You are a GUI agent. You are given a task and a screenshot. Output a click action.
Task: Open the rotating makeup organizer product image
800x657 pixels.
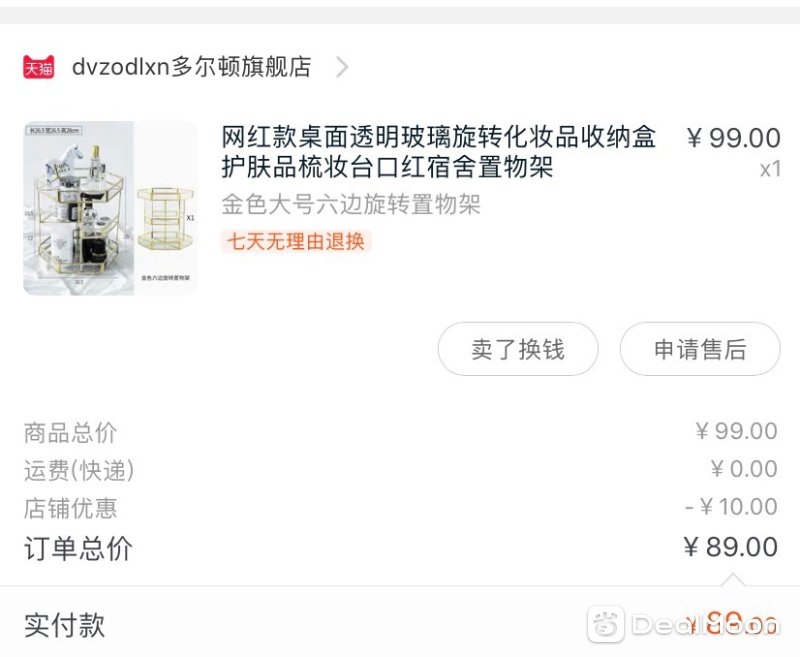[x=110, y=208]
